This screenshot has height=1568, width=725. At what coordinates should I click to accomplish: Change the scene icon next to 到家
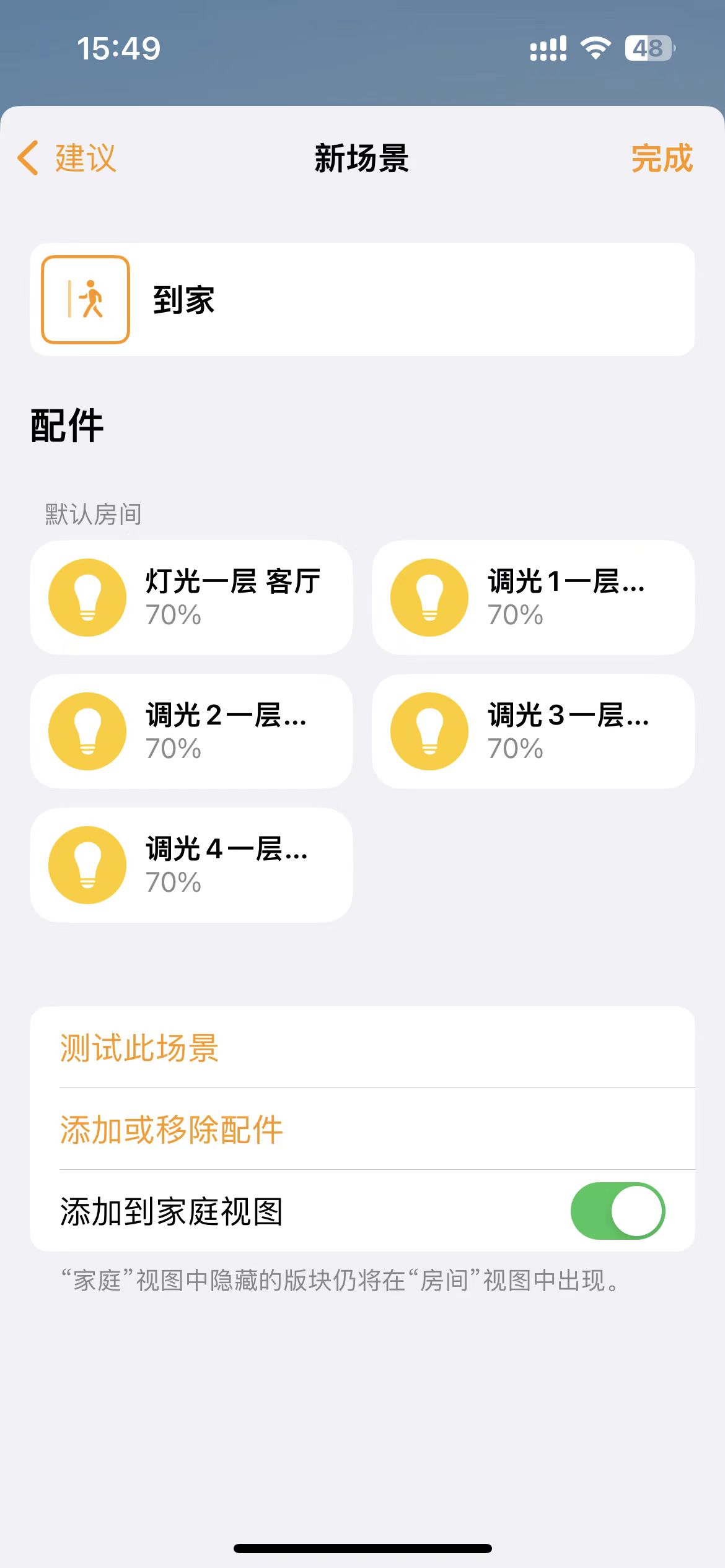point(86,299)
